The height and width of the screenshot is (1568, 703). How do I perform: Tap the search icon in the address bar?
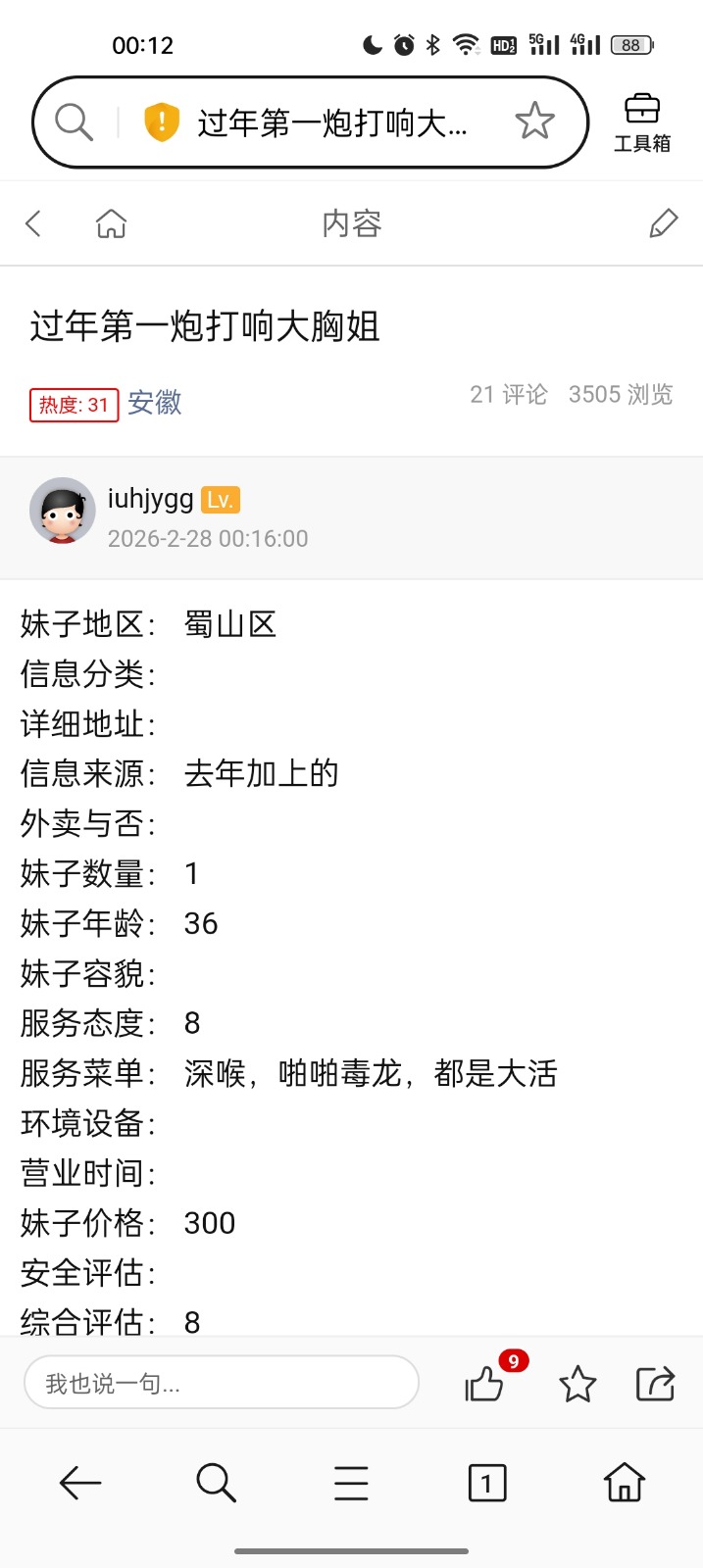(x=74, y=122)
